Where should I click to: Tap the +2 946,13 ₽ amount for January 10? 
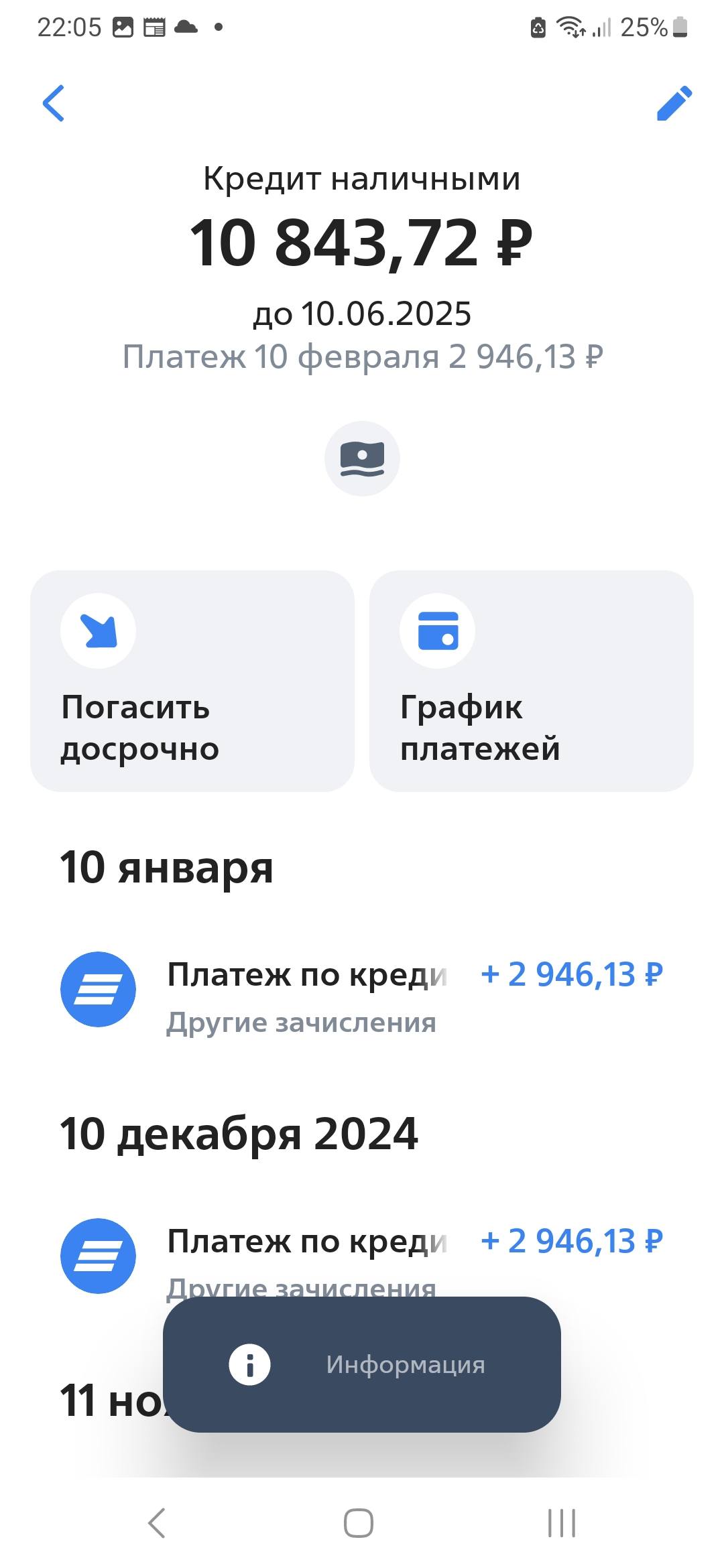(571, 975)
